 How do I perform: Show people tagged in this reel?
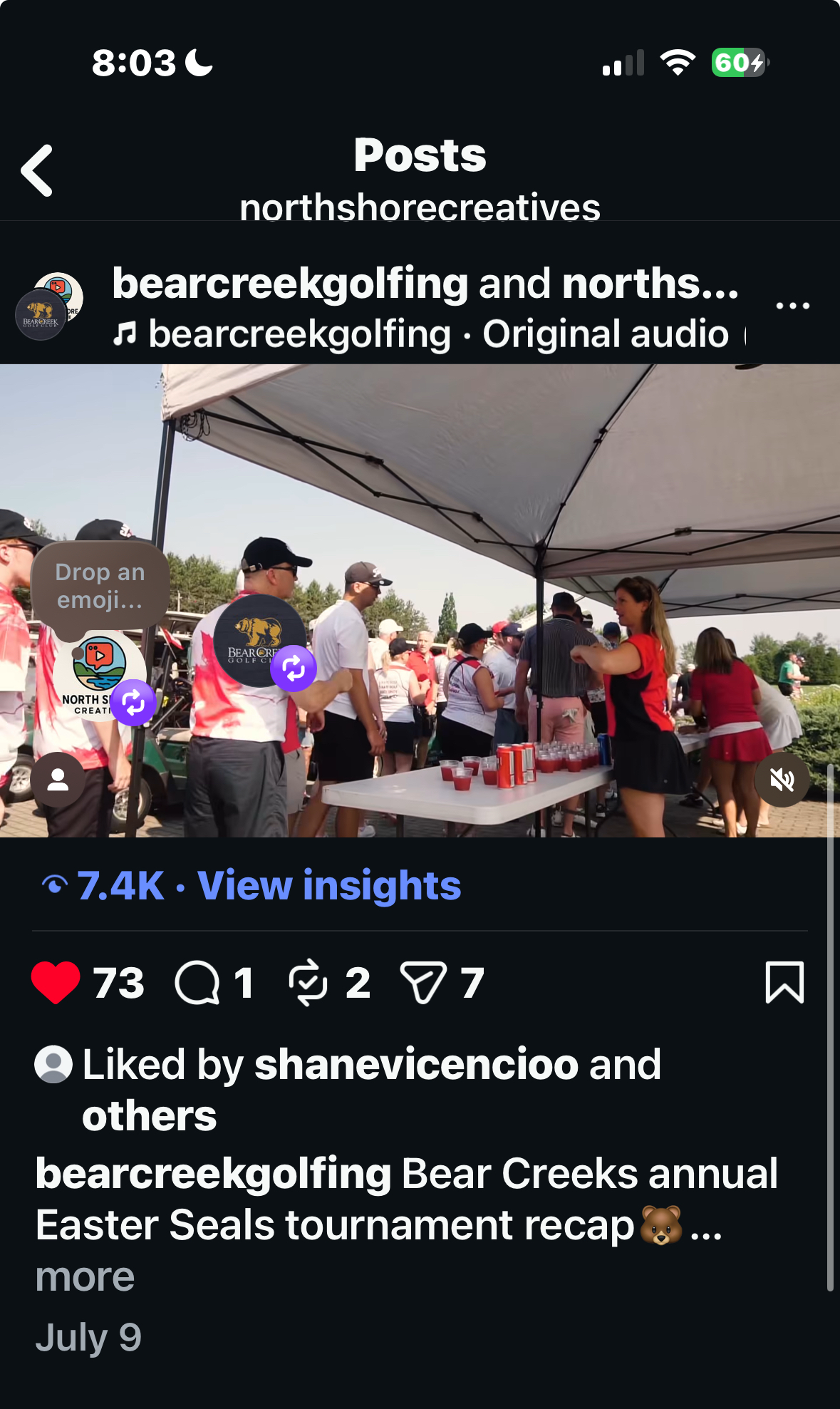pyautogui.click(x=58, y=780)
